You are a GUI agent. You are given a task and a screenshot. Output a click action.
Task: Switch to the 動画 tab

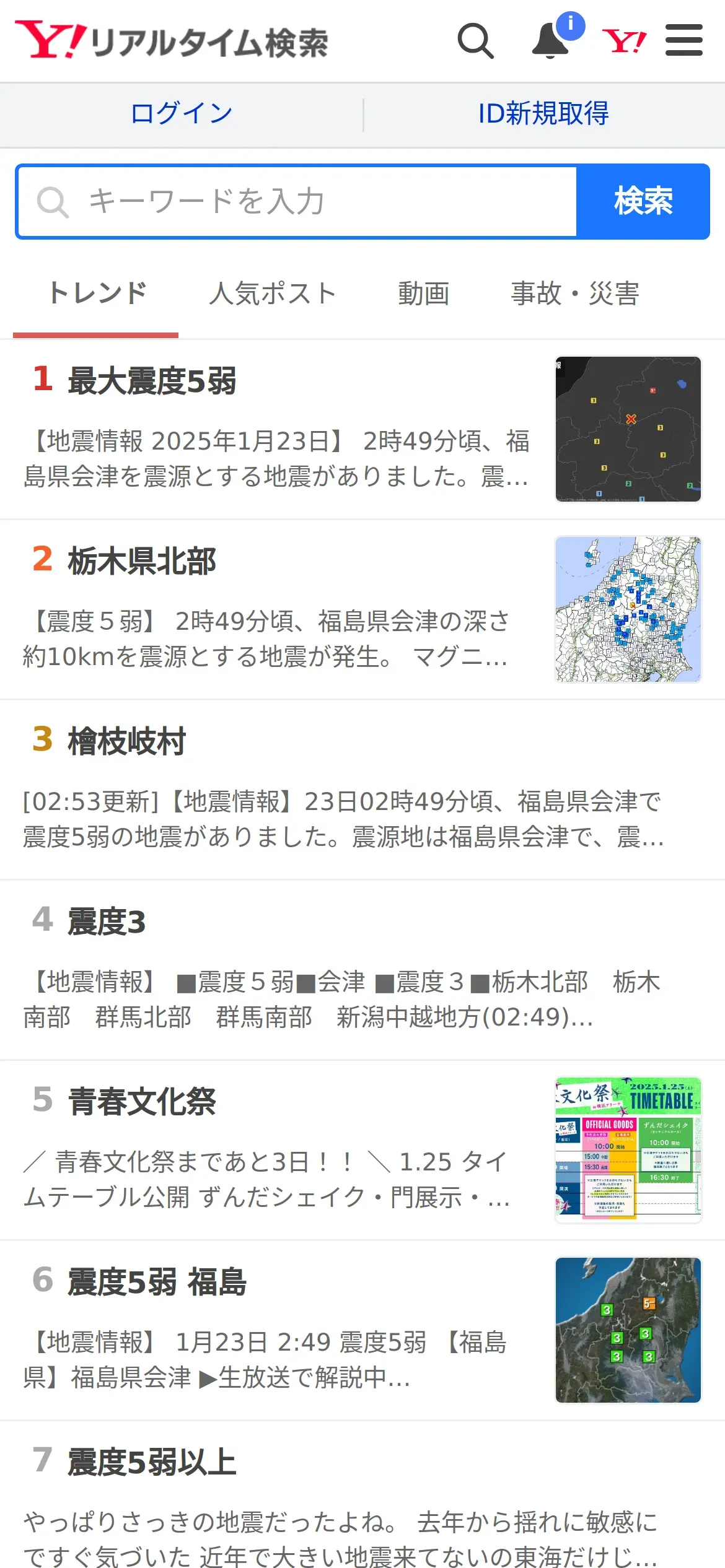(424, 294)
